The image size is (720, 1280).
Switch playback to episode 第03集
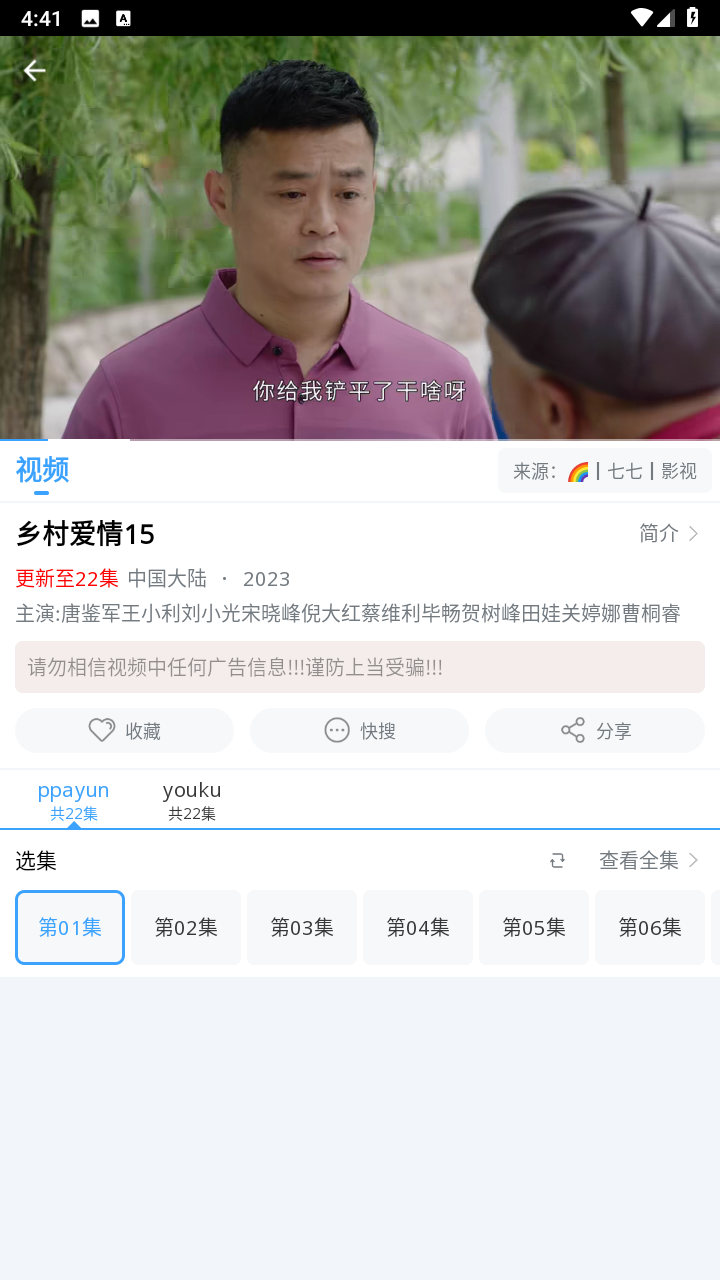pyautogui.click(x=301, y=927)
